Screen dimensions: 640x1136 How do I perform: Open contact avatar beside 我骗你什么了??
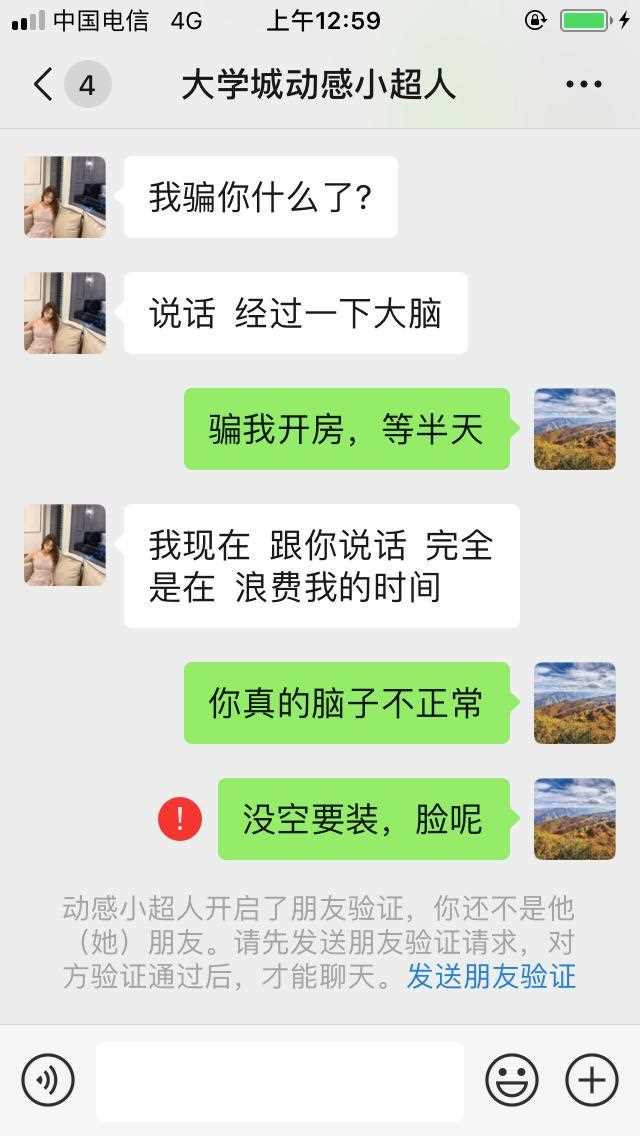(65, 197)
